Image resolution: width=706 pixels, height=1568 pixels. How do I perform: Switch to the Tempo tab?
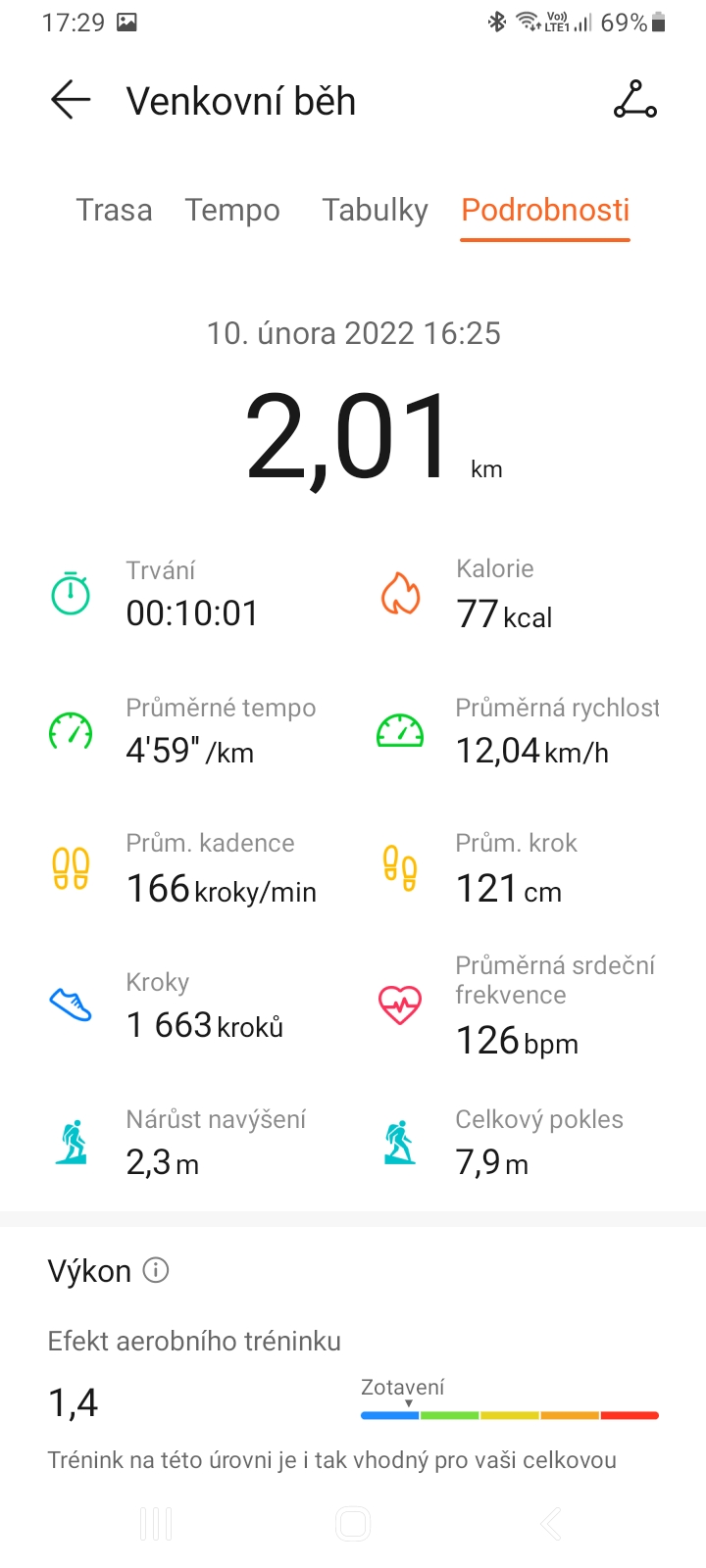pos(232,210)
